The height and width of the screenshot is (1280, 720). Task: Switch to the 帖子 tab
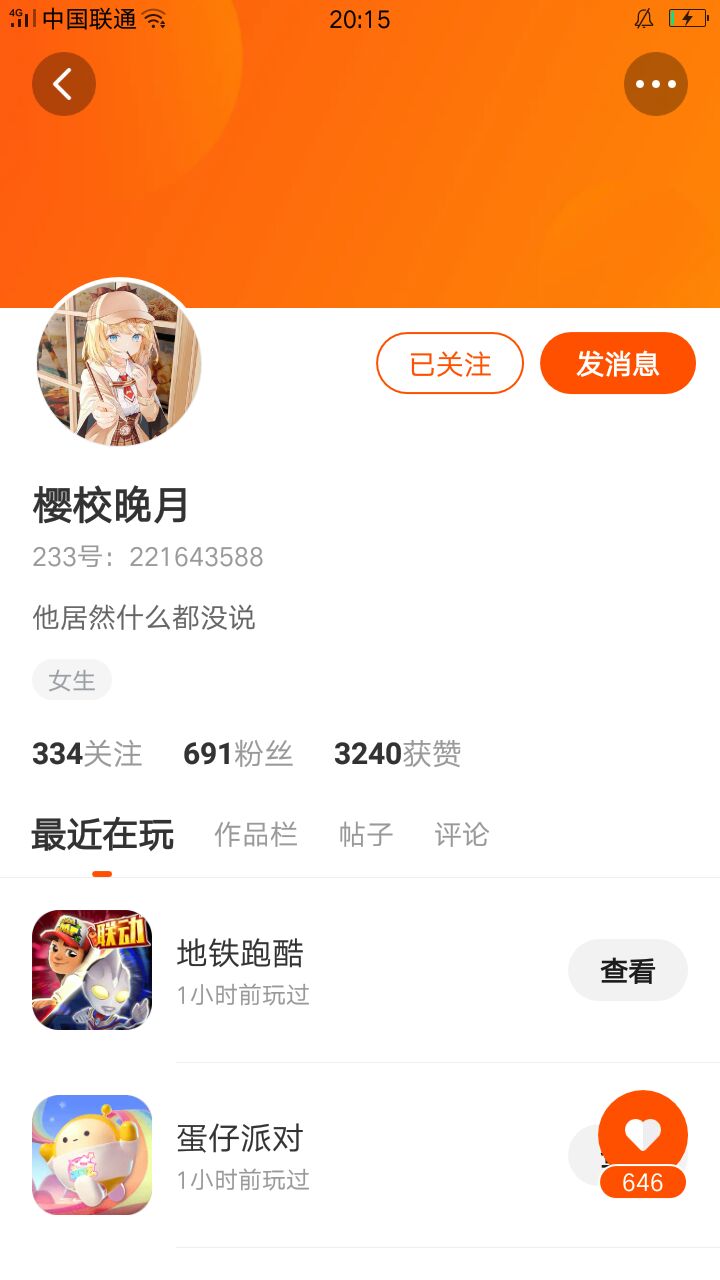pyautogui.click(x=366, y=834)
